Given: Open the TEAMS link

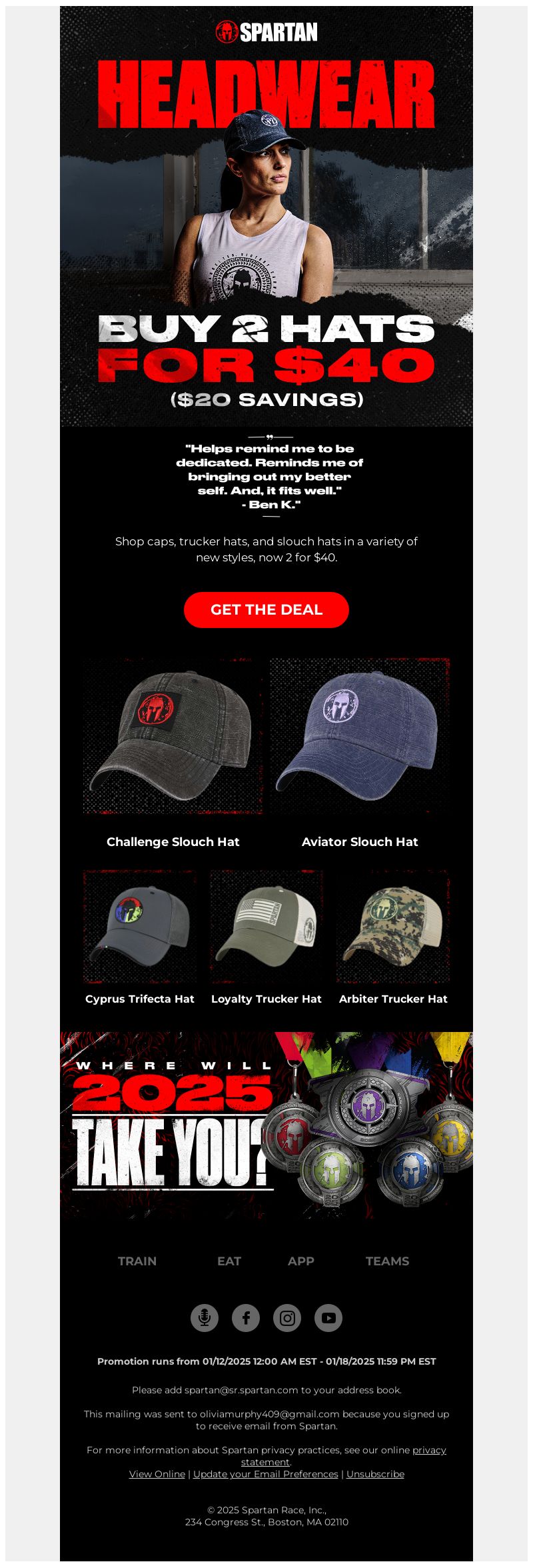Looking at the screenshot, I should click(387, 1261).
